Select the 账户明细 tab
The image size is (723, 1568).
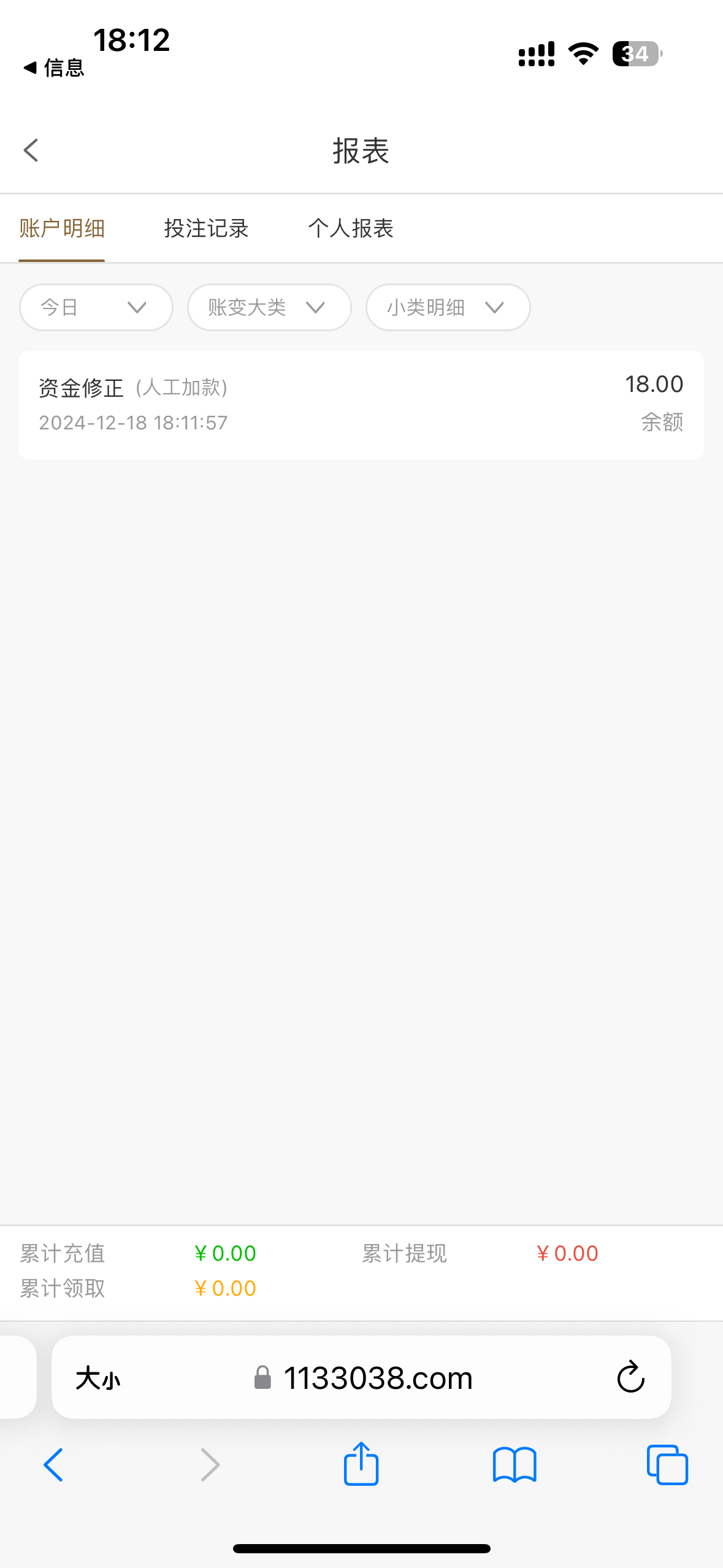pyautogui.click(x=62, y=229)
